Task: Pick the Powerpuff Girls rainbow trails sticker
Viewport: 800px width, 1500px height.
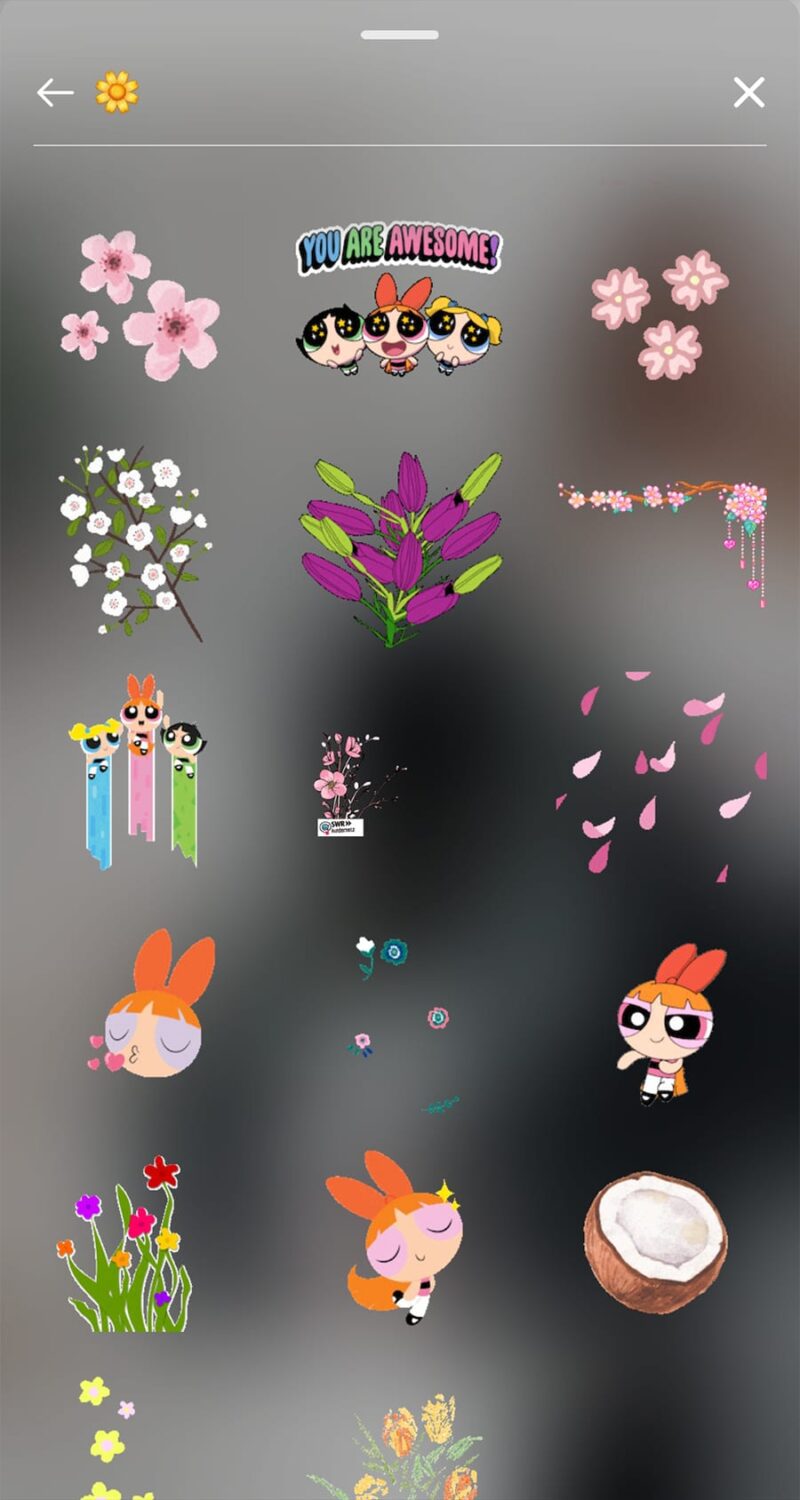Action: click(138, 771)
